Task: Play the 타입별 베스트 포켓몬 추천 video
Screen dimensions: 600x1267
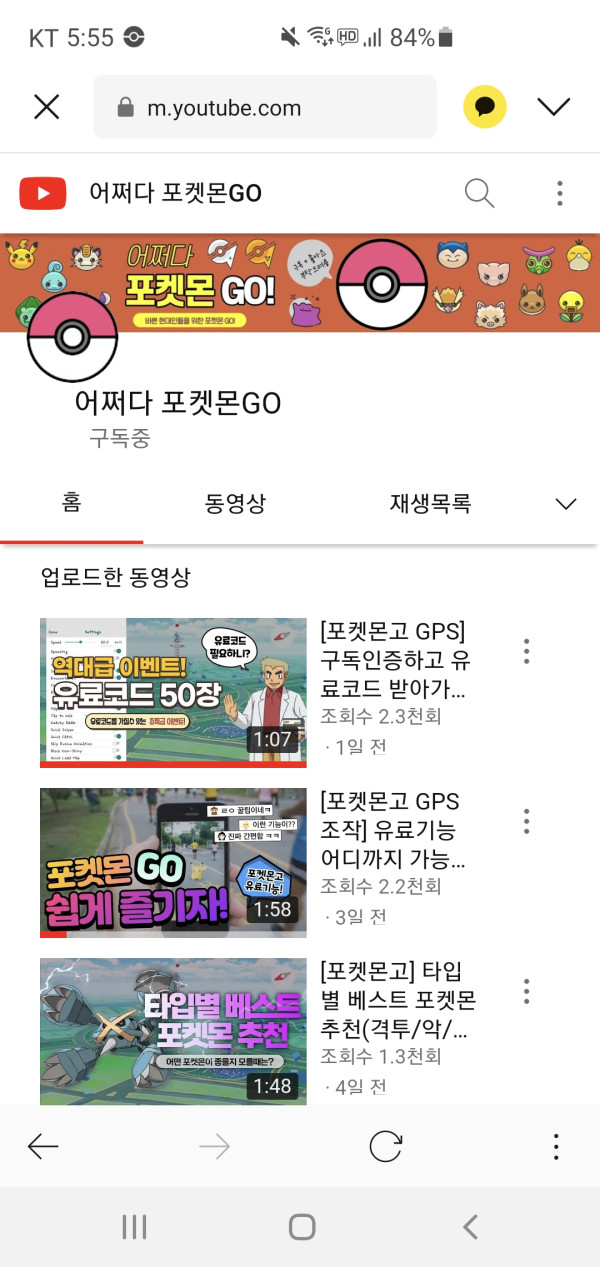Action: tap(173, 1030)
